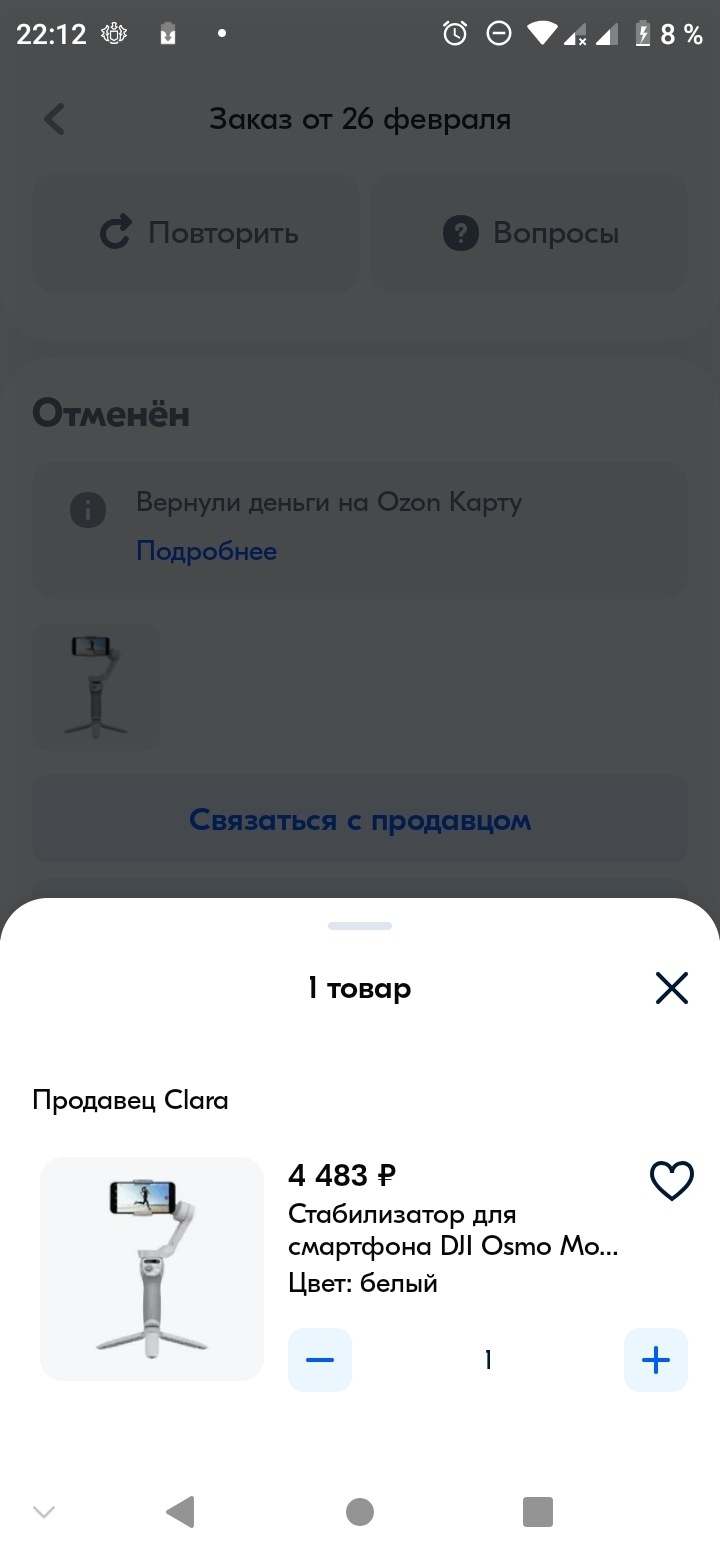Tap the system back button
Screen dimensions: 720x1560
[x=180, y=1512]
